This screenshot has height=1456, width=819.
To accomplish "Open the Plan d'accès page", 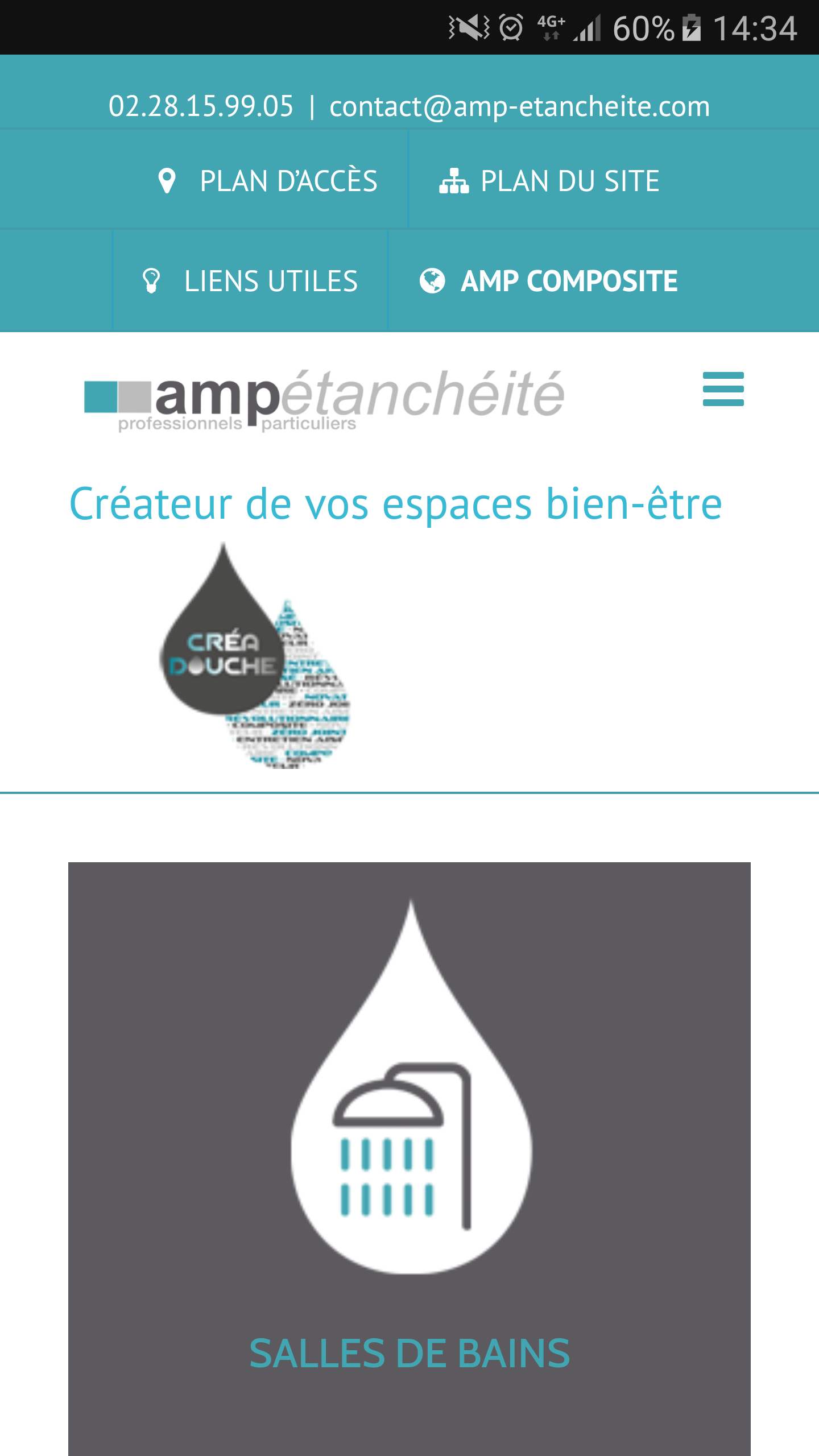I will coord(267,181).
